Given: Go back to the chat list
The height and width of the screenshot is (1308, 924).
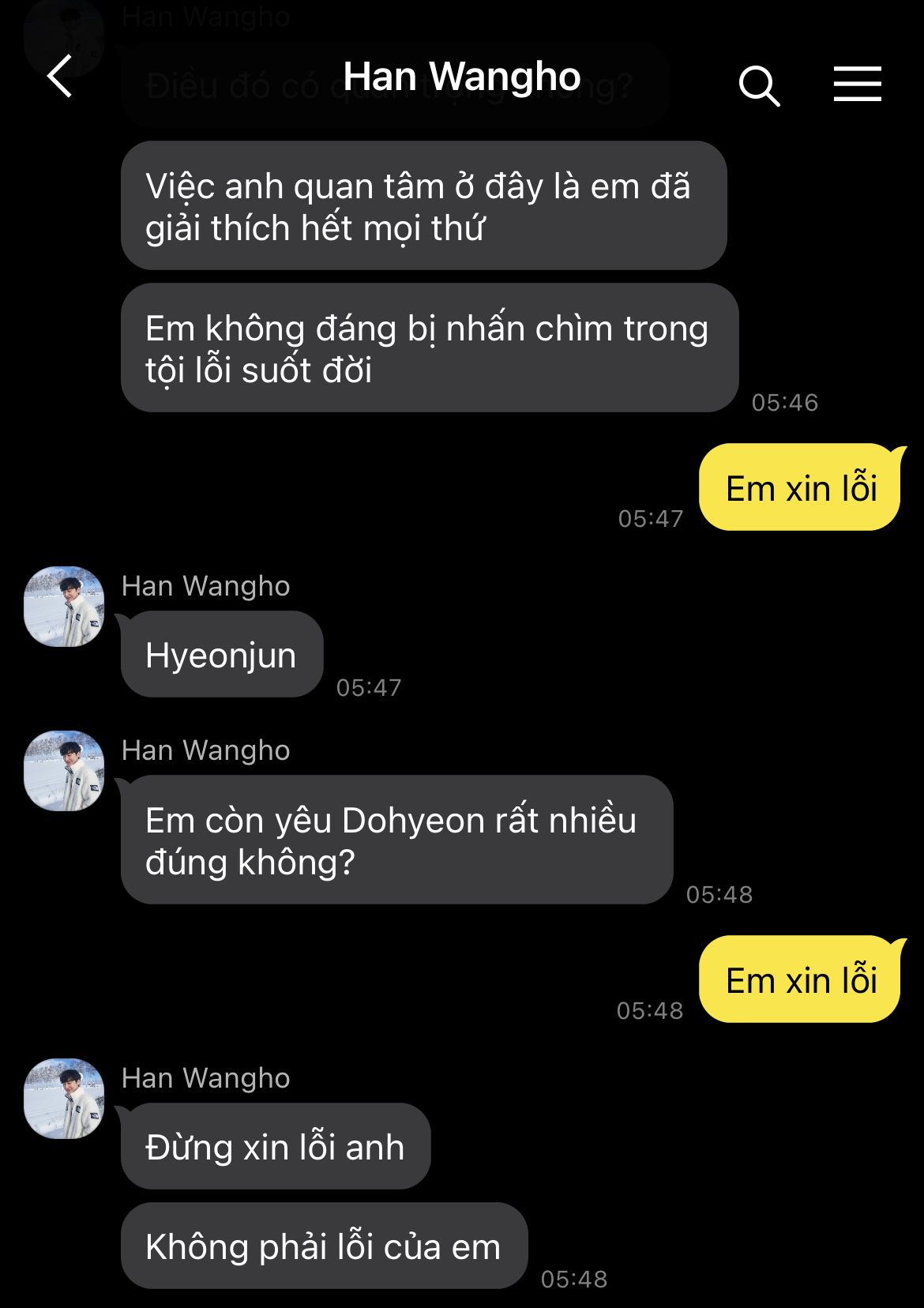Looking at the screenshot, I should [60, 77].
